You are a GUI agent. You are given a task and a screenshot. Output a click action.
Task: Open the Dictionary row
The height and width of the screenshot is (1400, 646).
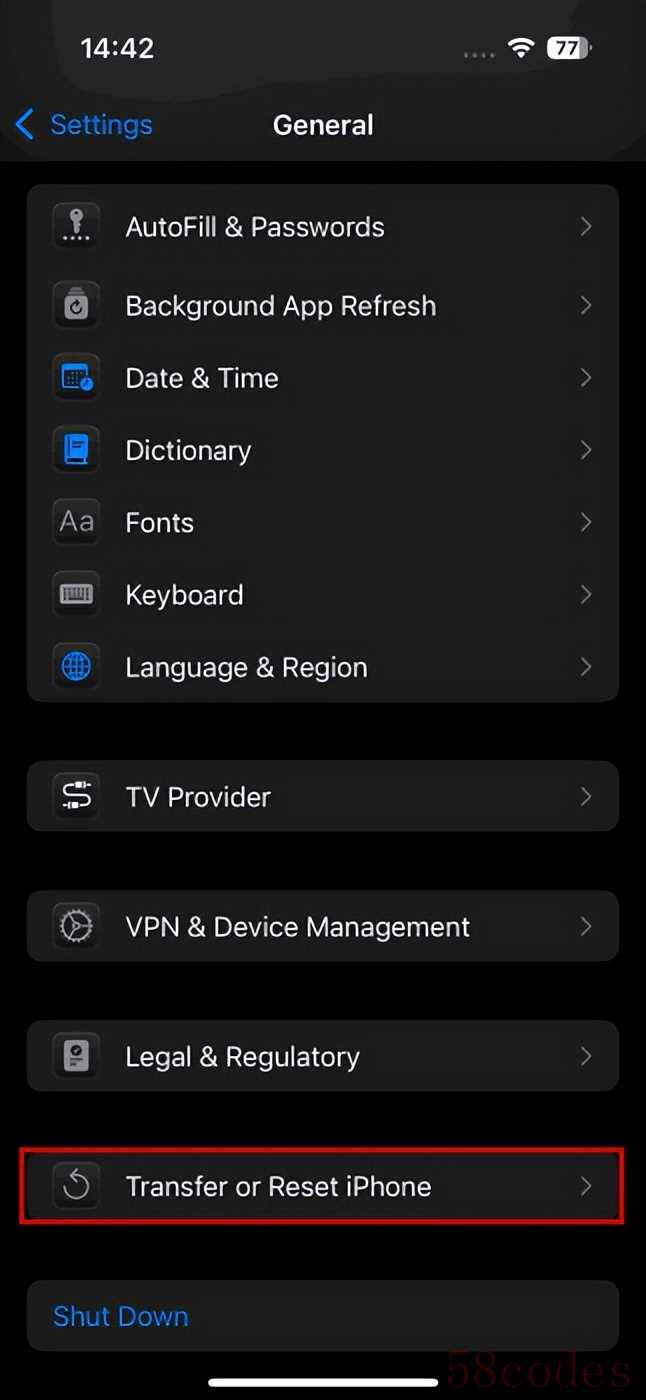point(322,450)
